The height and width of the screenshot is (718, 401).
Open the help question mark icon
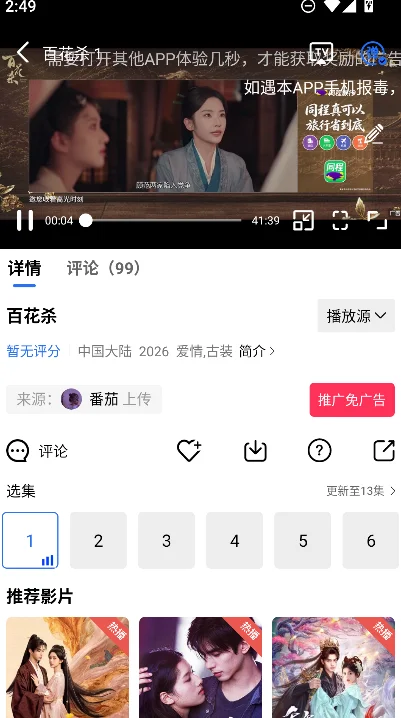pos(320,451)
